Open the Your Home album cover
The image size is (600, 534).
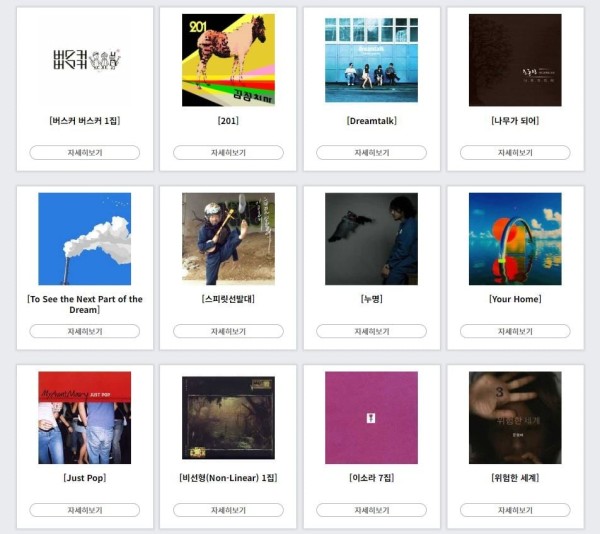coord(515,239)
